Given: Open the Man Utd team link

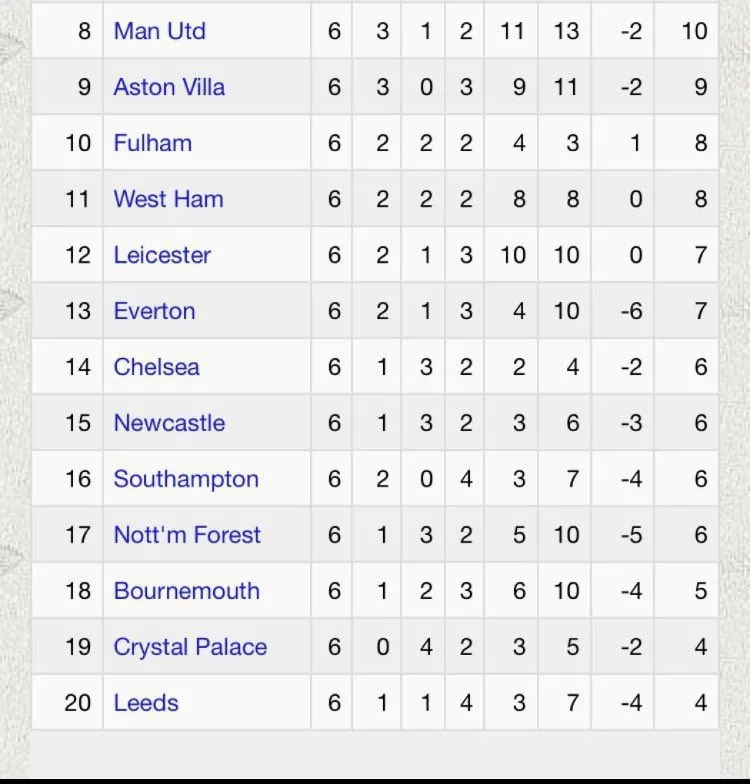Looking at the screenshot, I should tap(160, 31).
